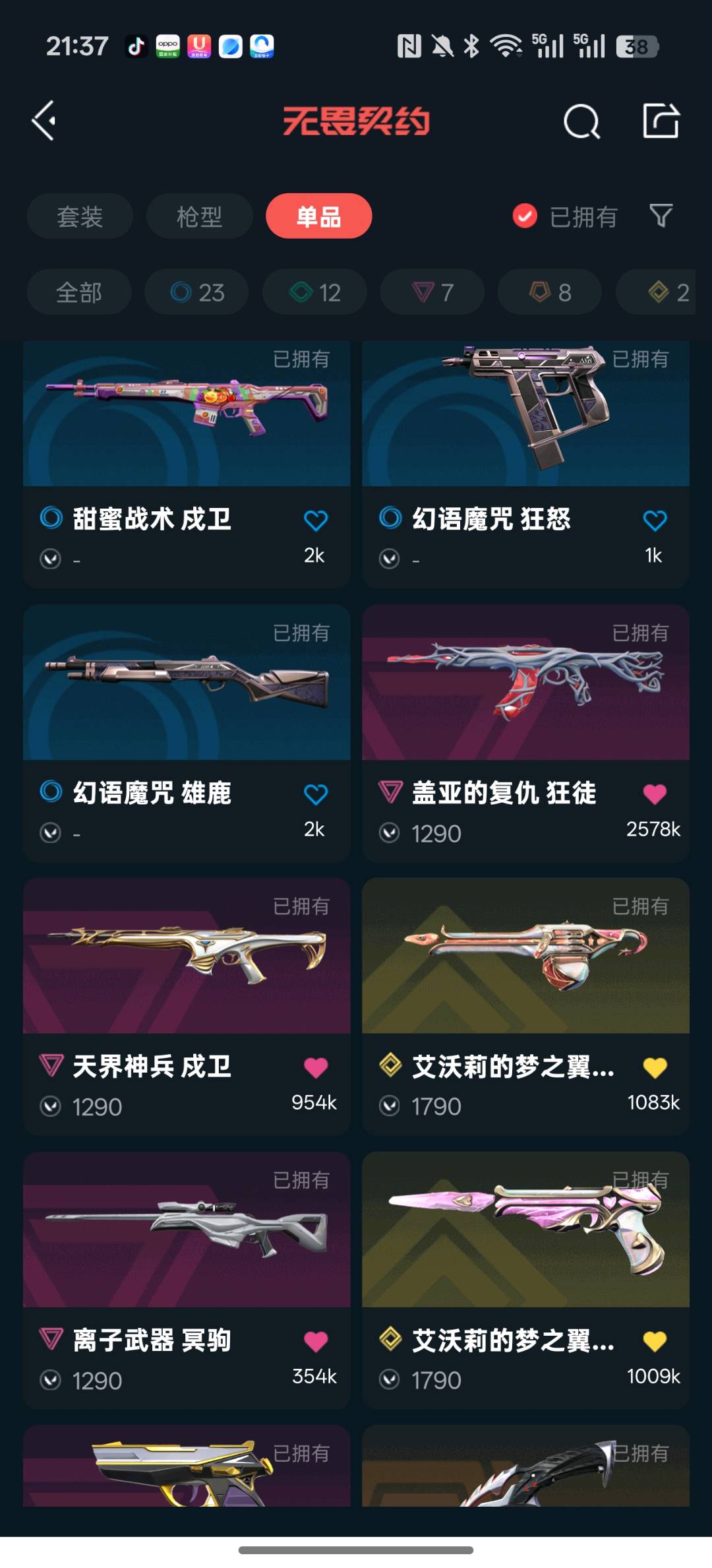Filter by the orange tier chip showing 8
Image resolution: width=712 pixels, height=1568 pixels.
(x=550, y=292)
